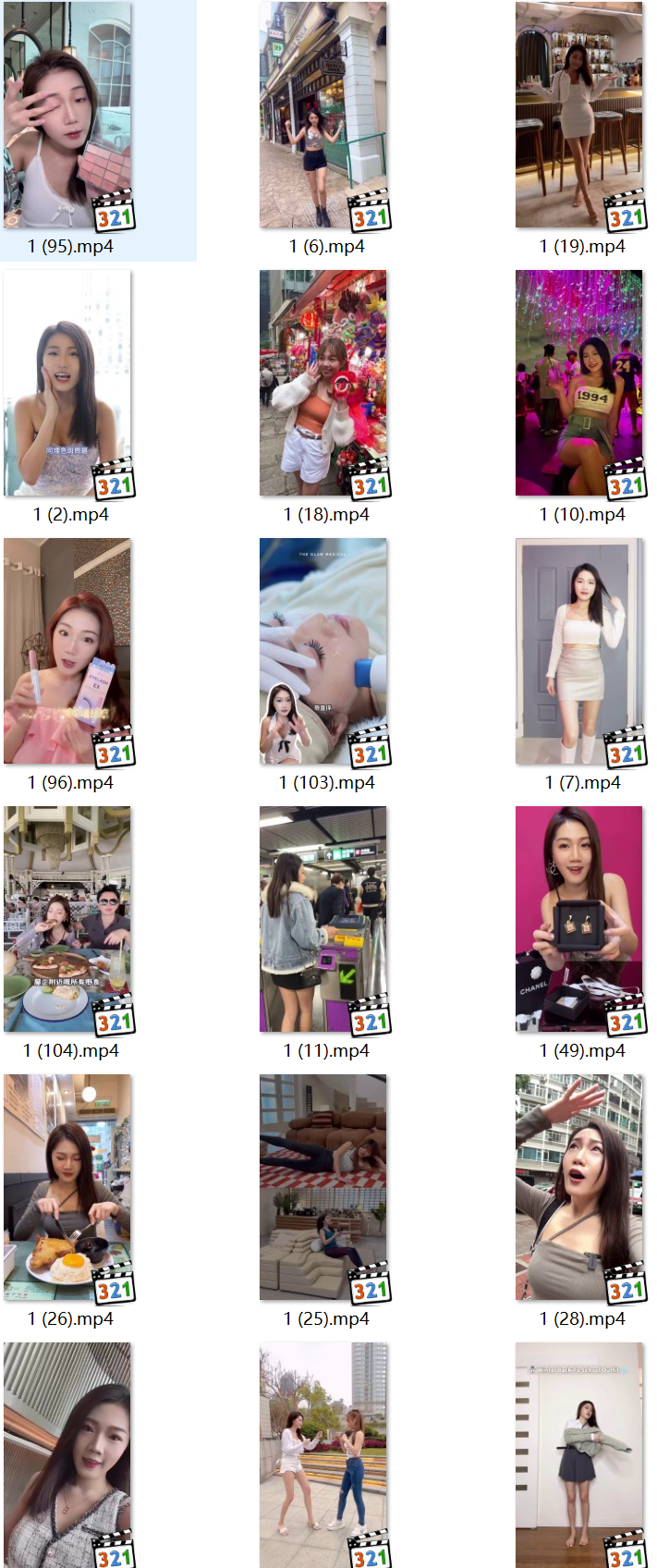Play video 1 (7).mp4
Image resolution: width=657 pixels, height=1568 pixels.
click(x=579, y=652)
